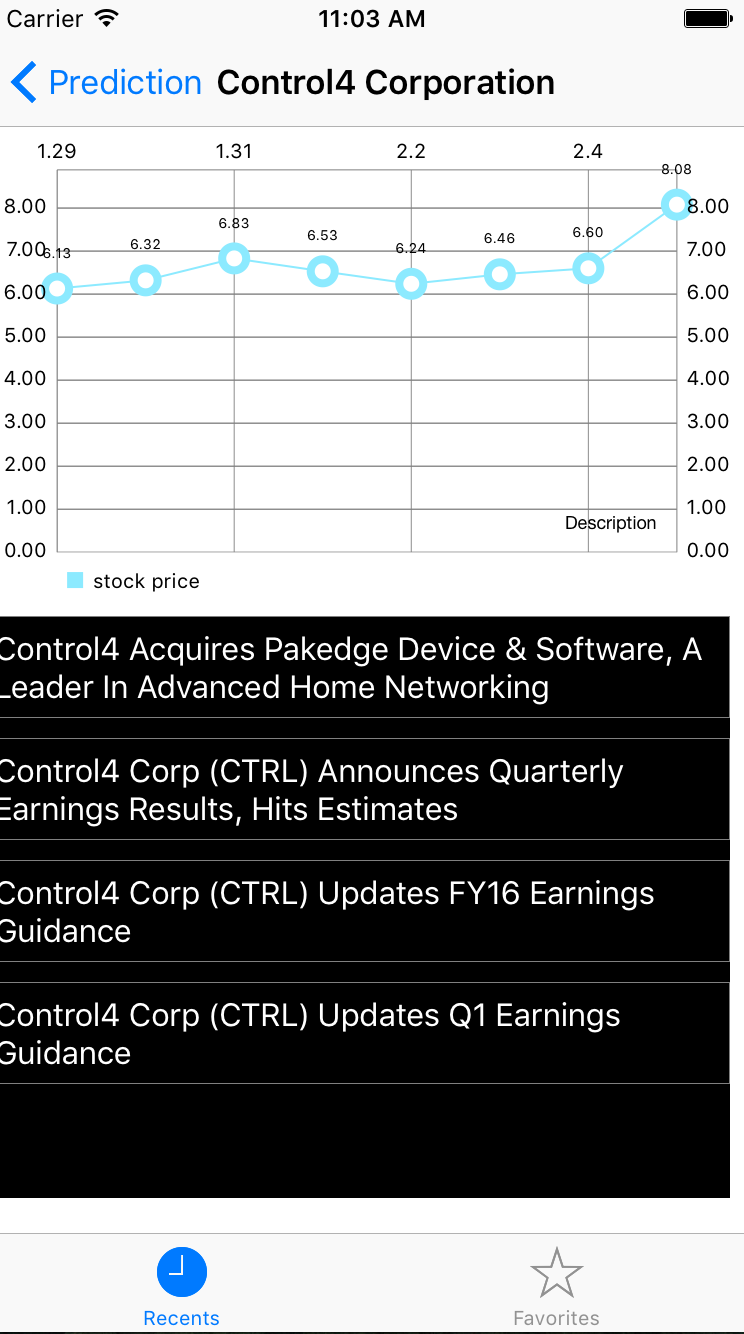744x1334 pixels.
Task: Switch to the Recents tab
Action: tap(181, 1285)
